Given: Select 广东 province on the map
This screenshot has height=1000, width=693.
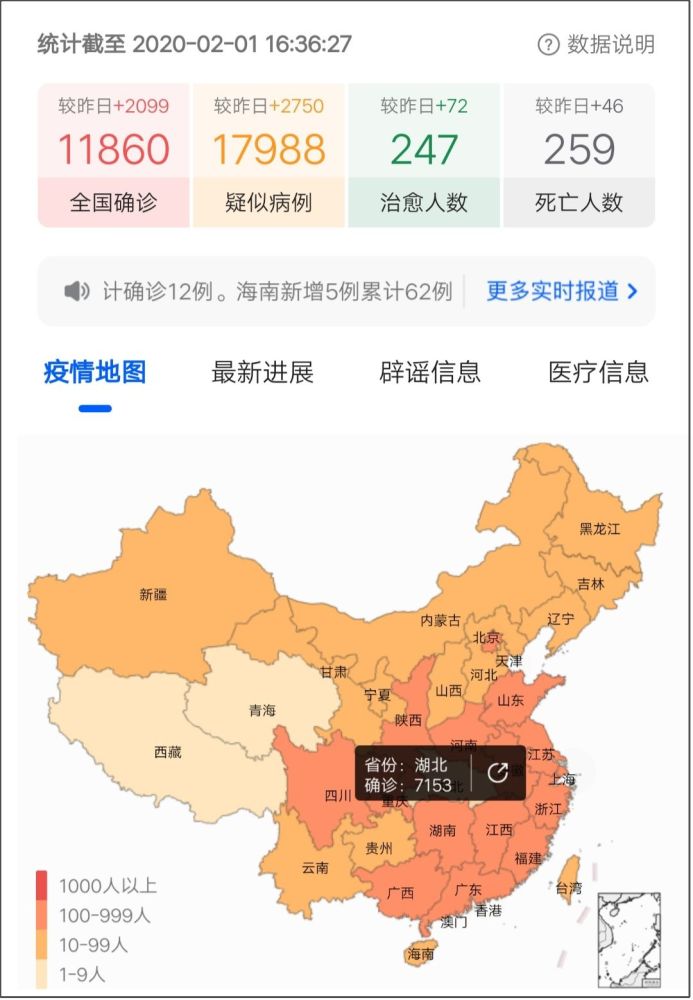Looking at the screenshot, I should pos(467,889).
